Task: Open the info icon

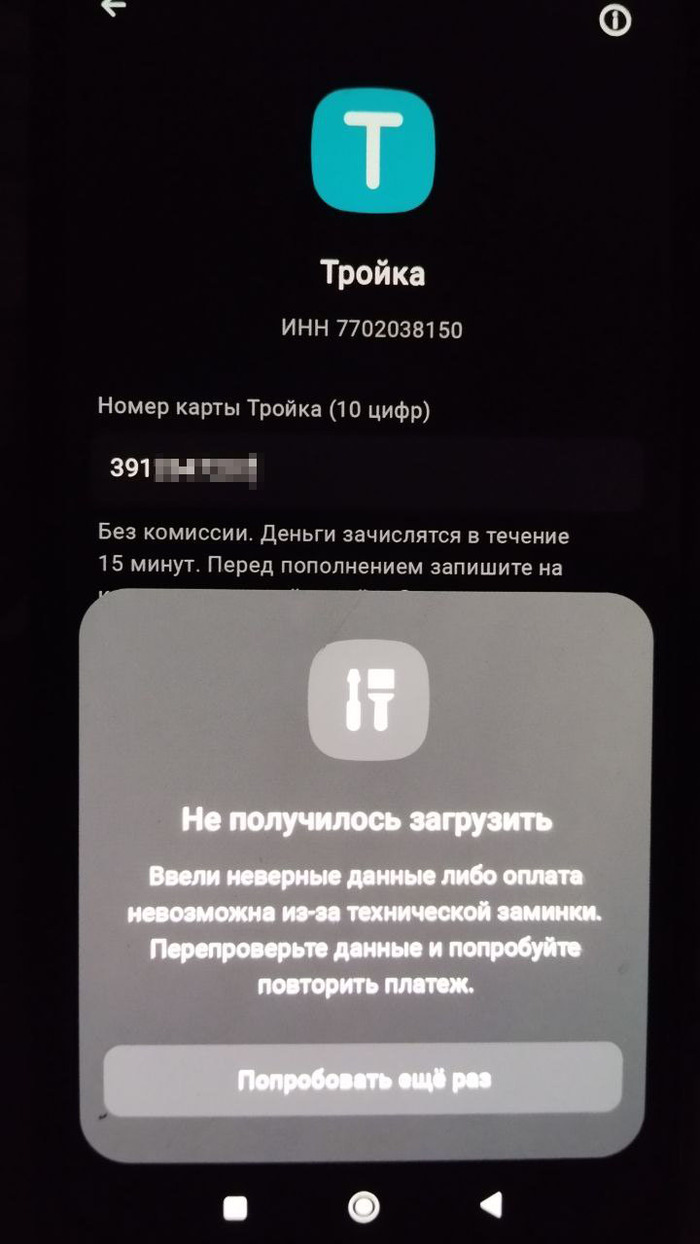Action: click(x=615, y=20)
